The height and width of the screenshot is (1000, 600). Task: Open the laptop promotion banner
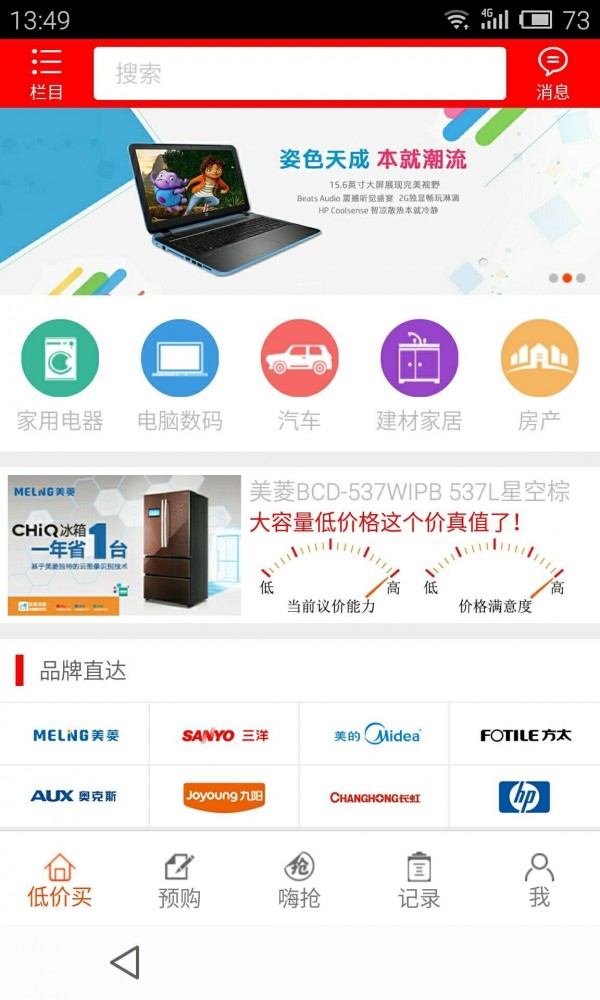point(300,202)
